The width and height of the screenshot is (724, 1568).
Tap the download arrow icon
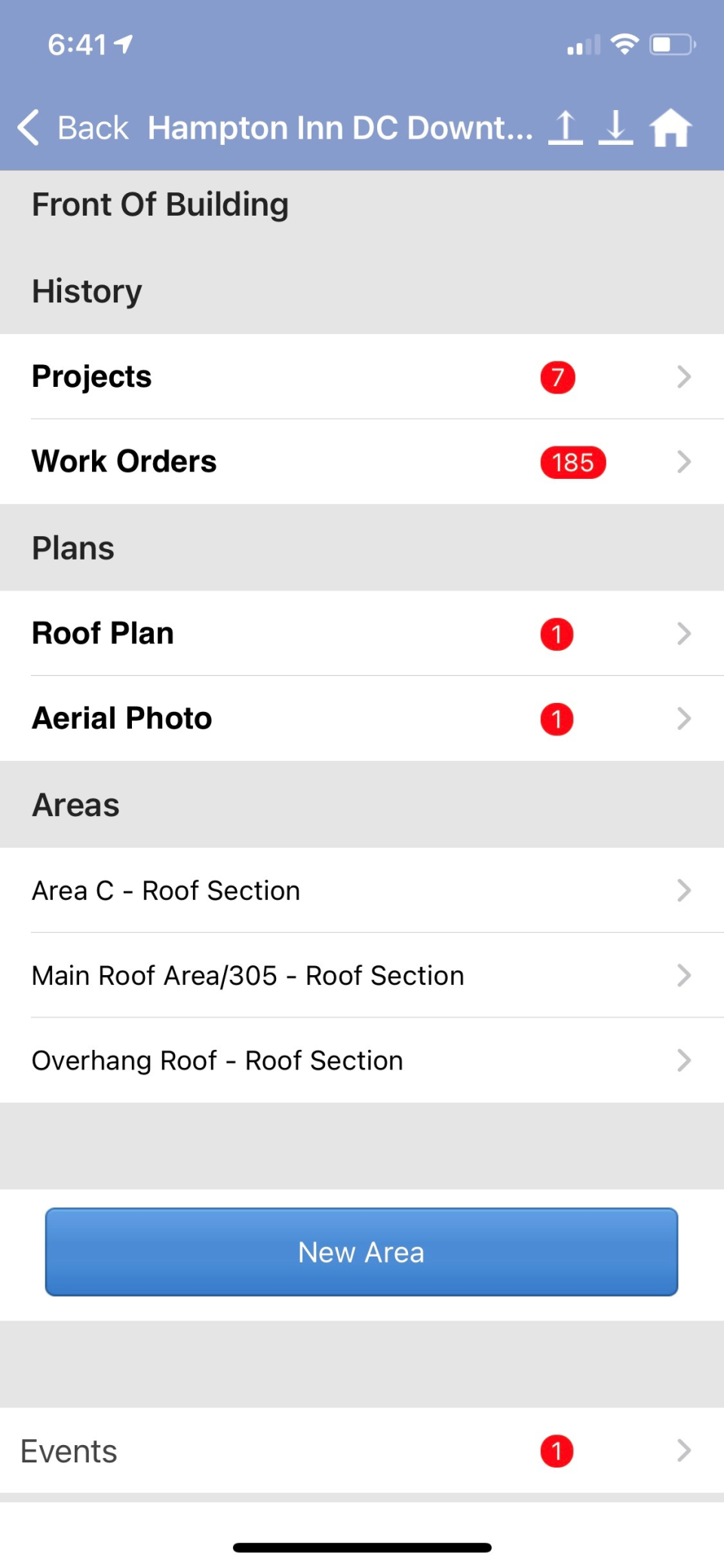click(x=615, y=127)
